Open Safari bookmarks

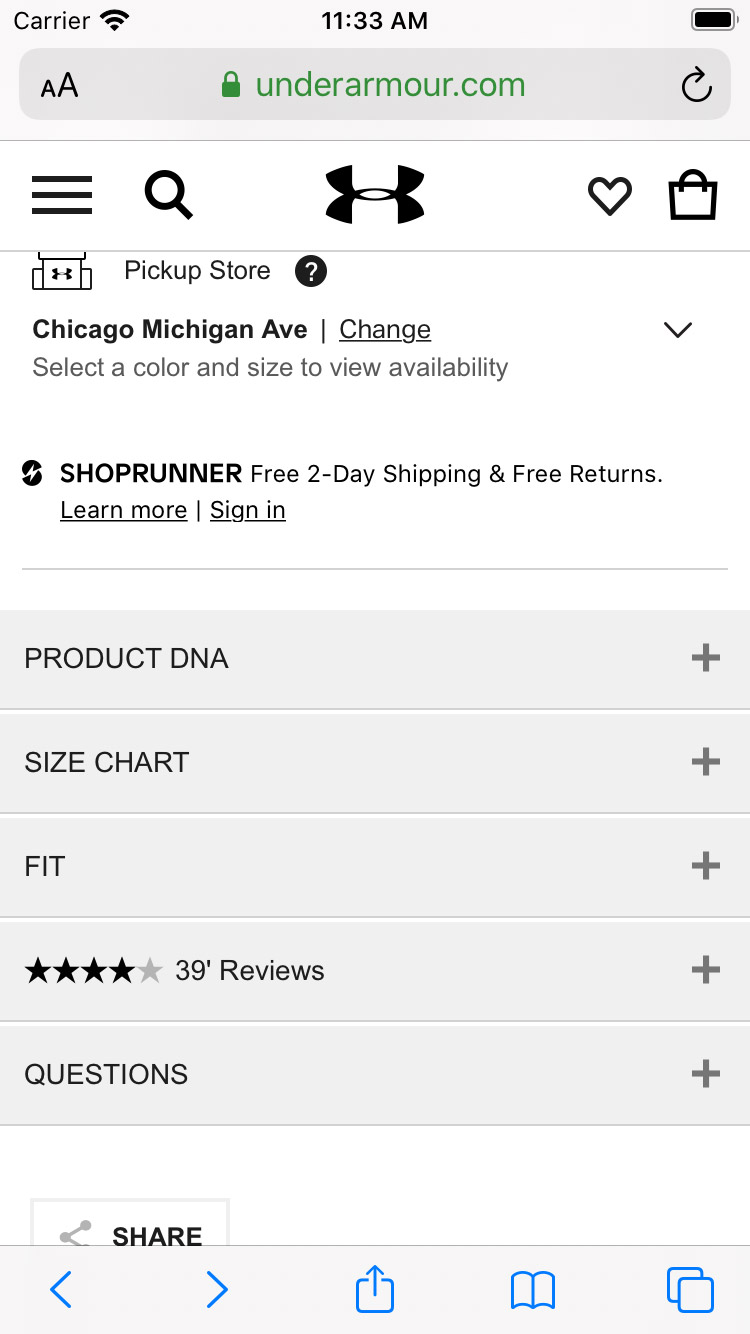click(532, 1290)
